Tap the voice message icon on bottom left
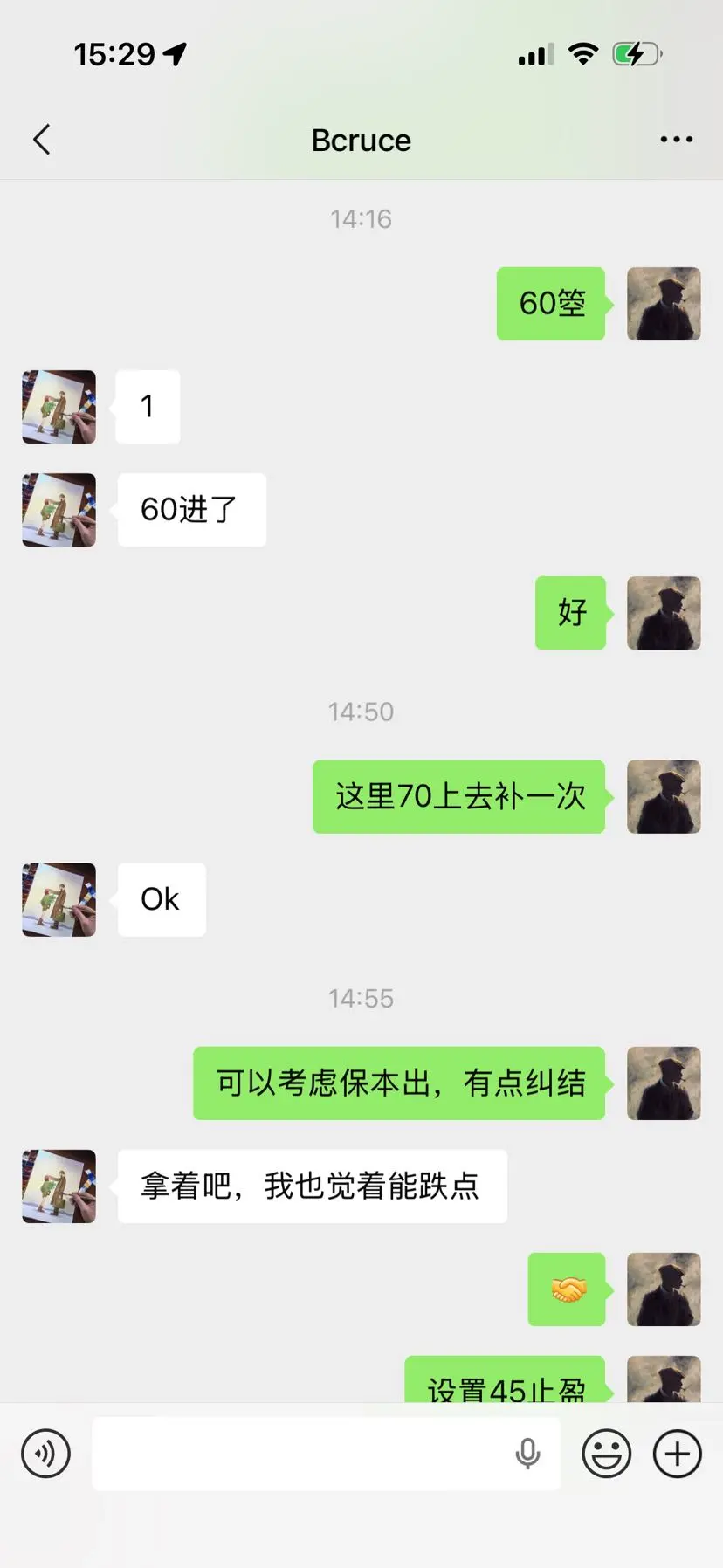This screenshot has height=1568, width=723. pos(45,1453)
